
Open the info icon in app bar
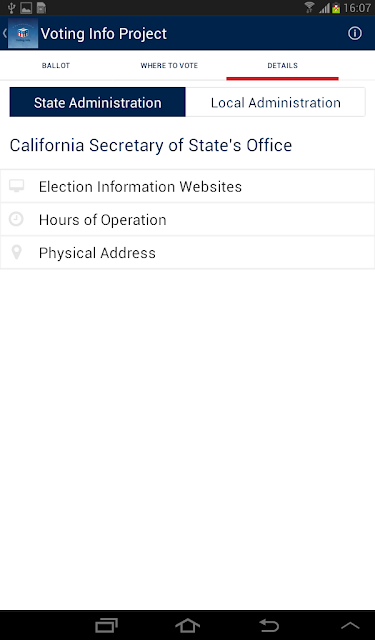[x=355, y=33]
